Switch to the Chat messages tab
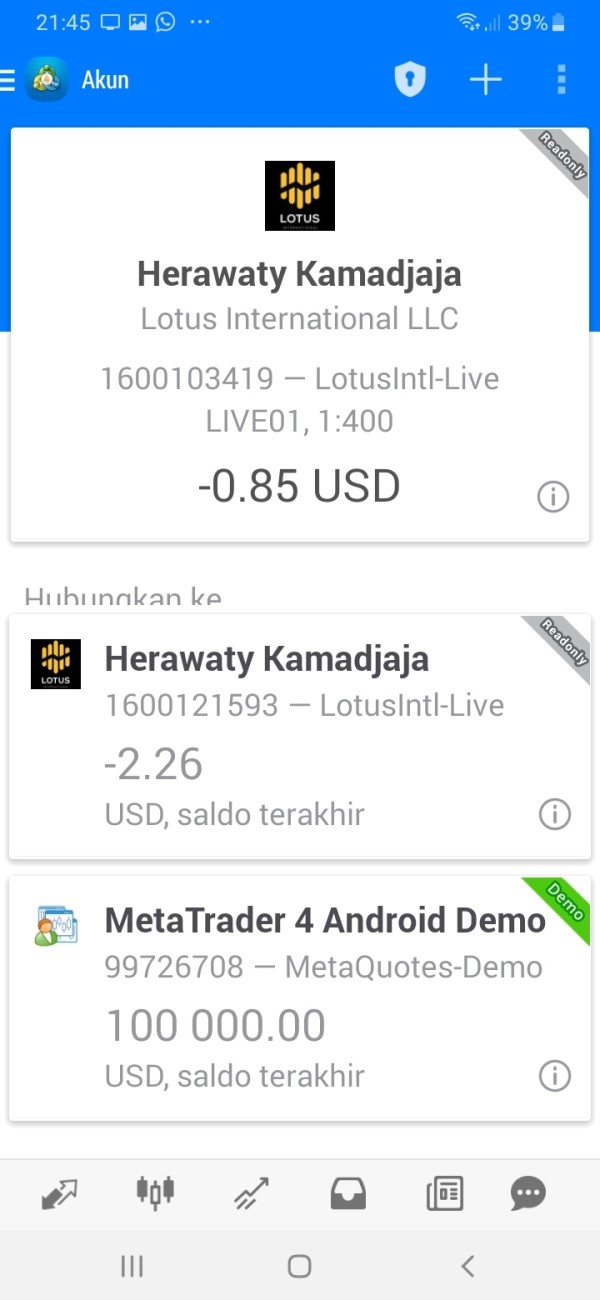Screen dimensions: 600x1300 click(528, 1193)
